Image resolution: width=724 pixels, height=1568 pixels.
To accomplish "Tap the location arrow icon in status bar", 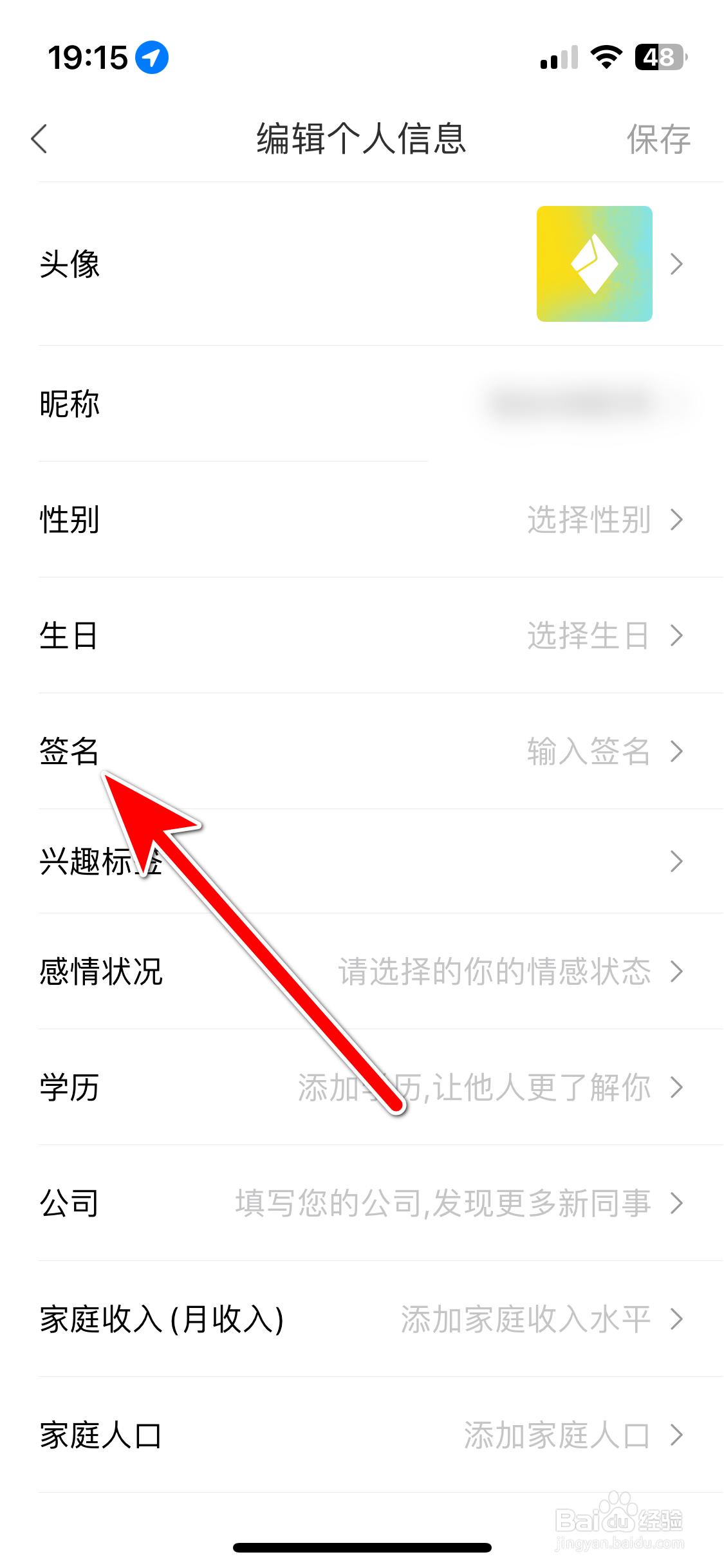I will [x=152, y=57].
